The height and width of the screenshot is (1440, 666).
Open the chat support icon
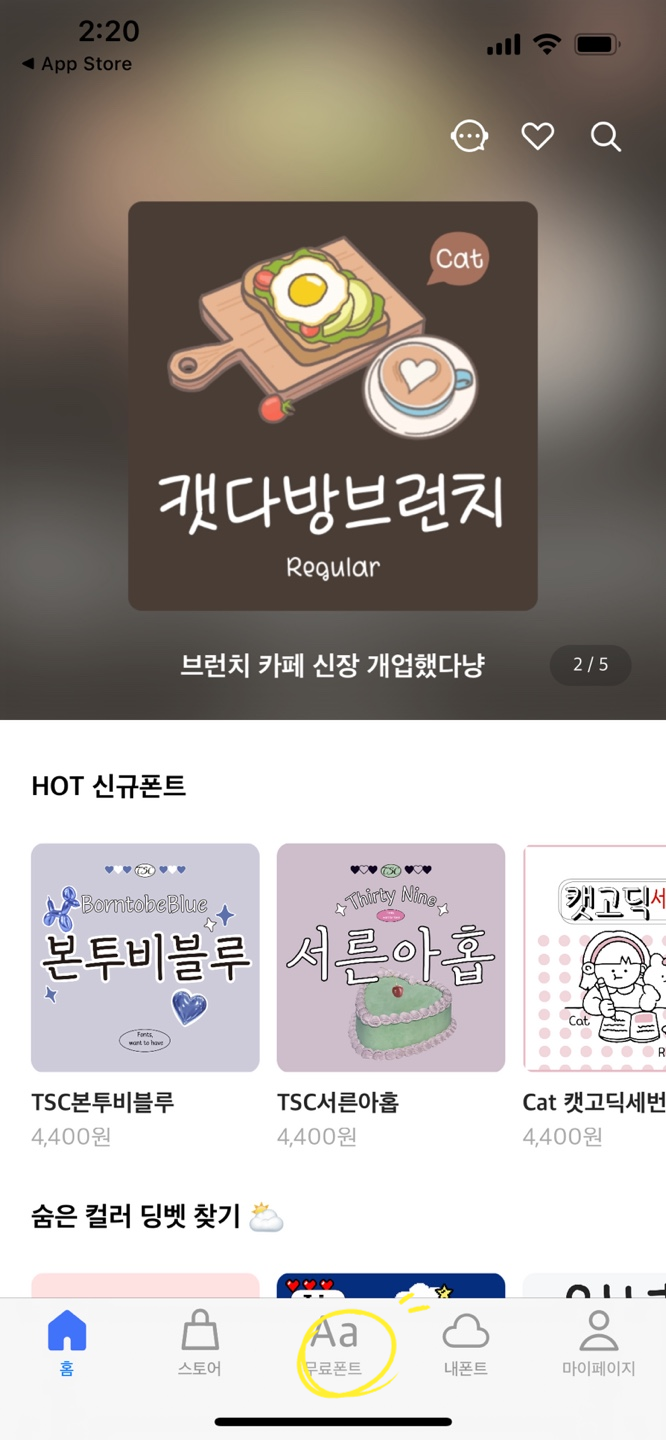(x=469, y=136)
